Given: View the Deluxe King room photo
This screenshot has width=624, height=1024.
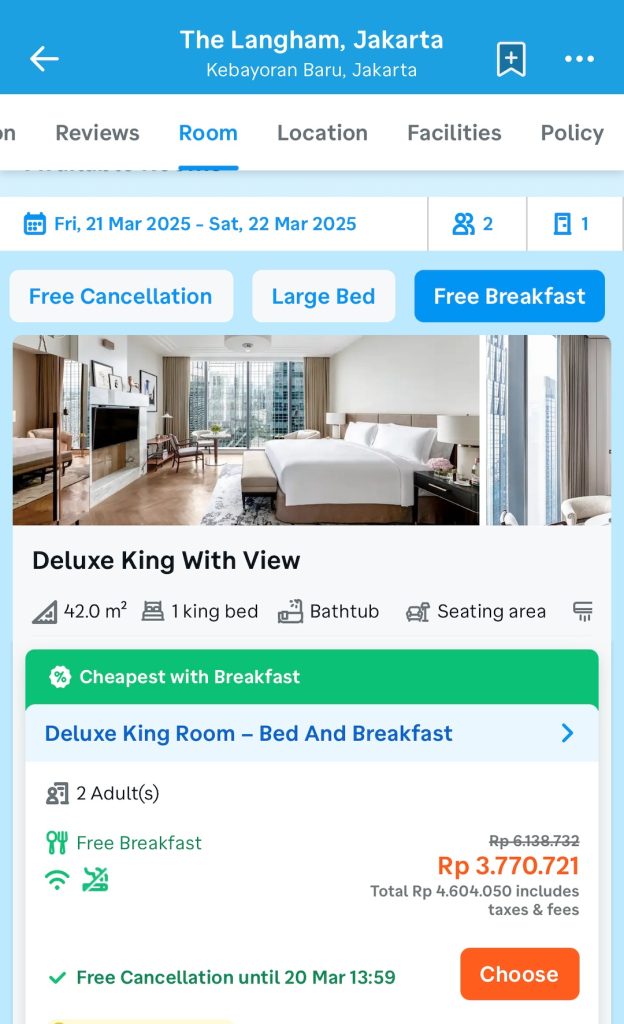Looking at the screenshot, I should (x=246, y=430).
